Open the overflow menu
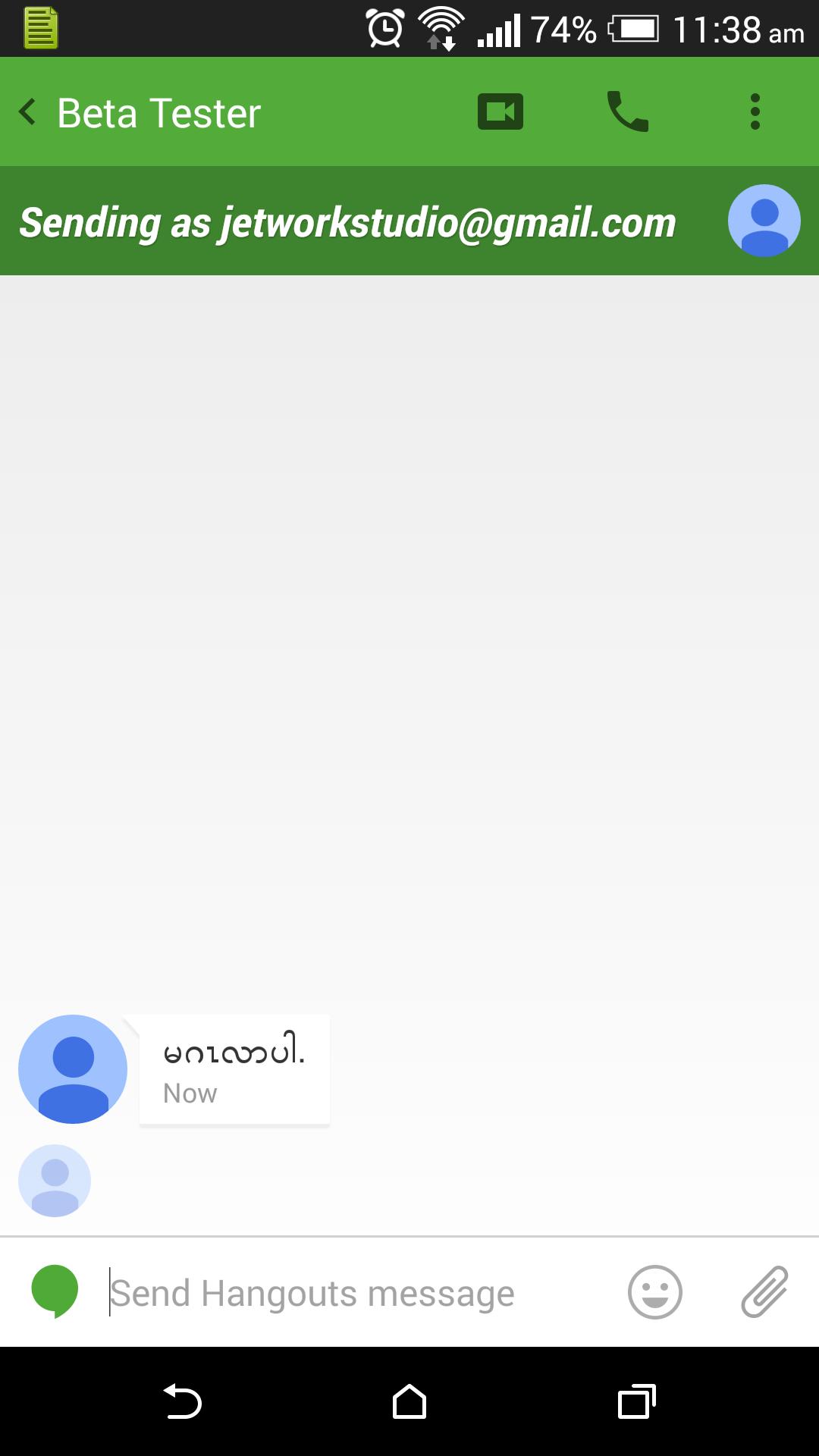This screenshot has height=1456, width=819. pos(755,112)
